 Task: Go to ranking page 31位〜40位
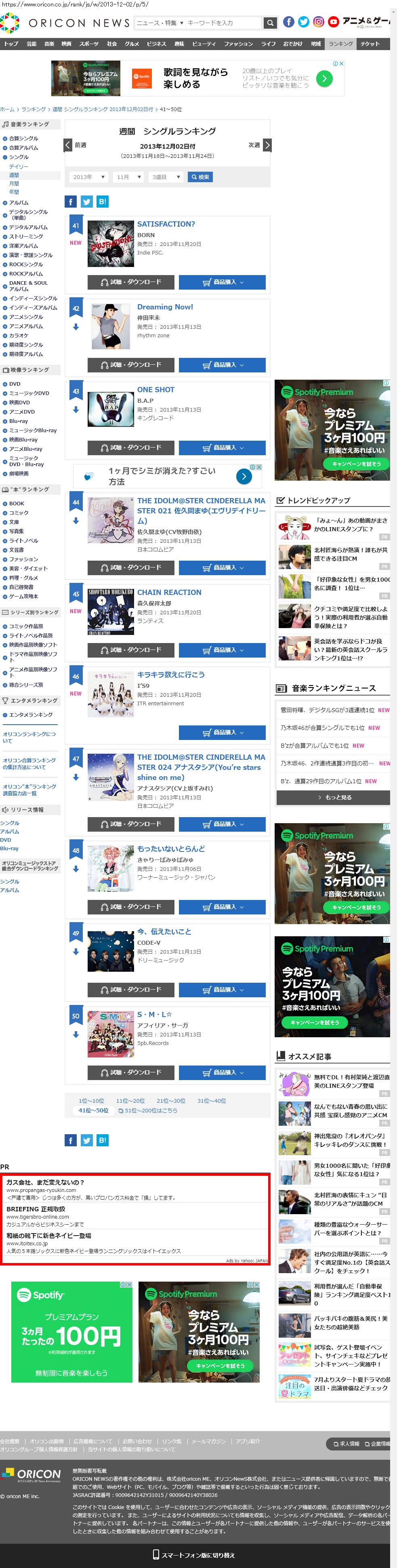211,1101
